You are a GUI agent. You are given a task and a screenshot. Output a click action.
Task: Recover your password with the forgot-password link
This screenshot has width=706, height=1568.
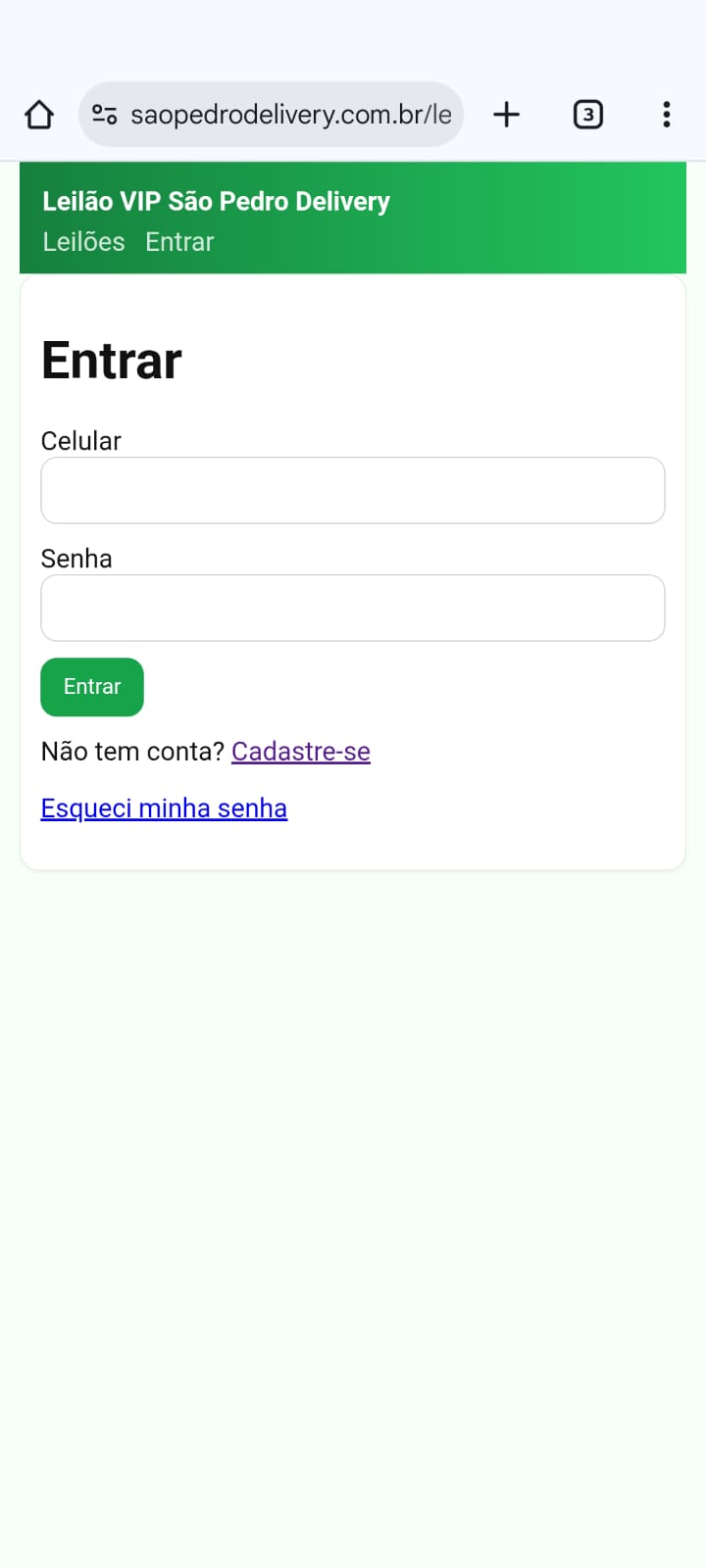tap(163, 807)
